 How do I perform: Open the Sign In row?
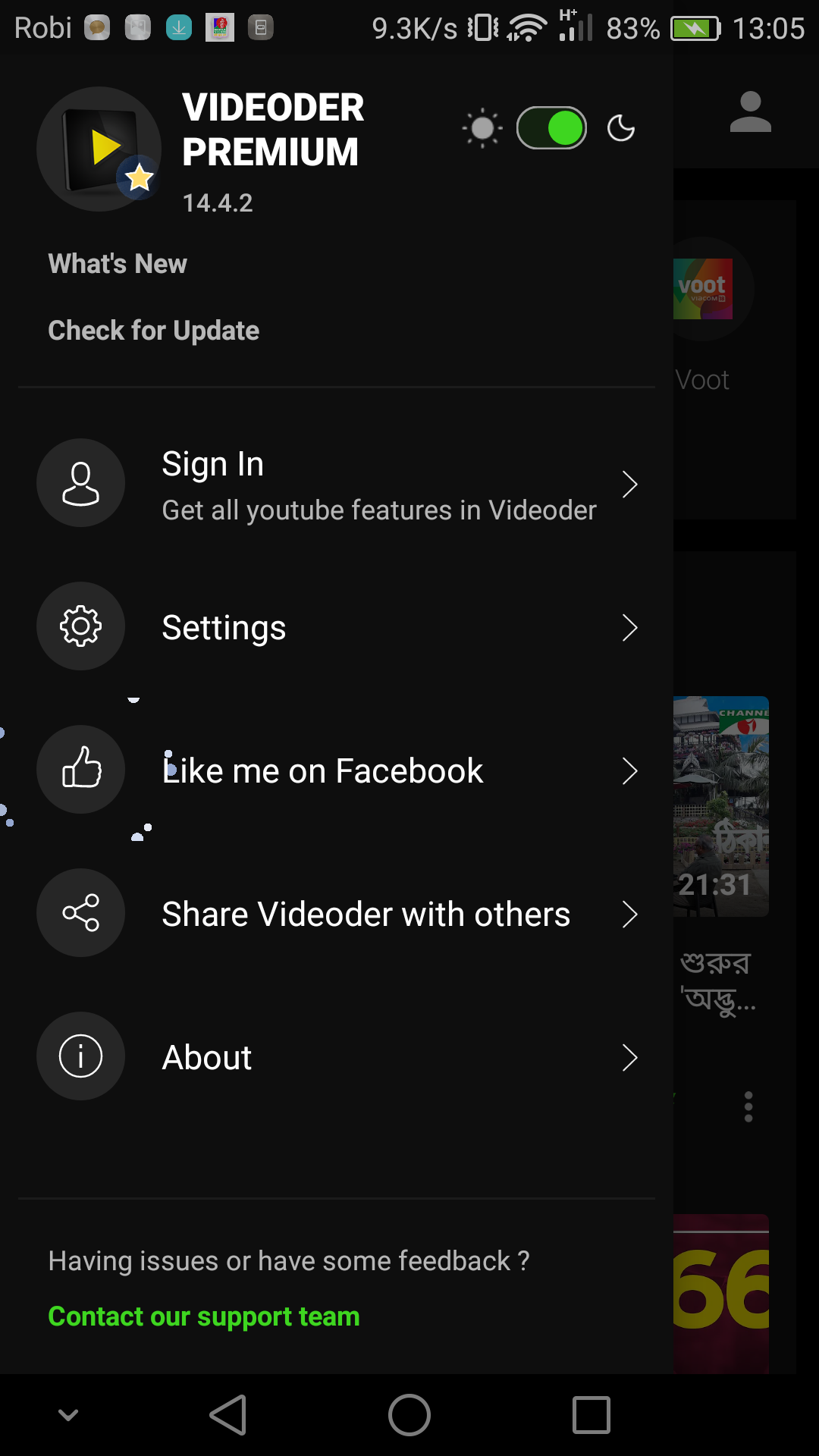[337, 484]
